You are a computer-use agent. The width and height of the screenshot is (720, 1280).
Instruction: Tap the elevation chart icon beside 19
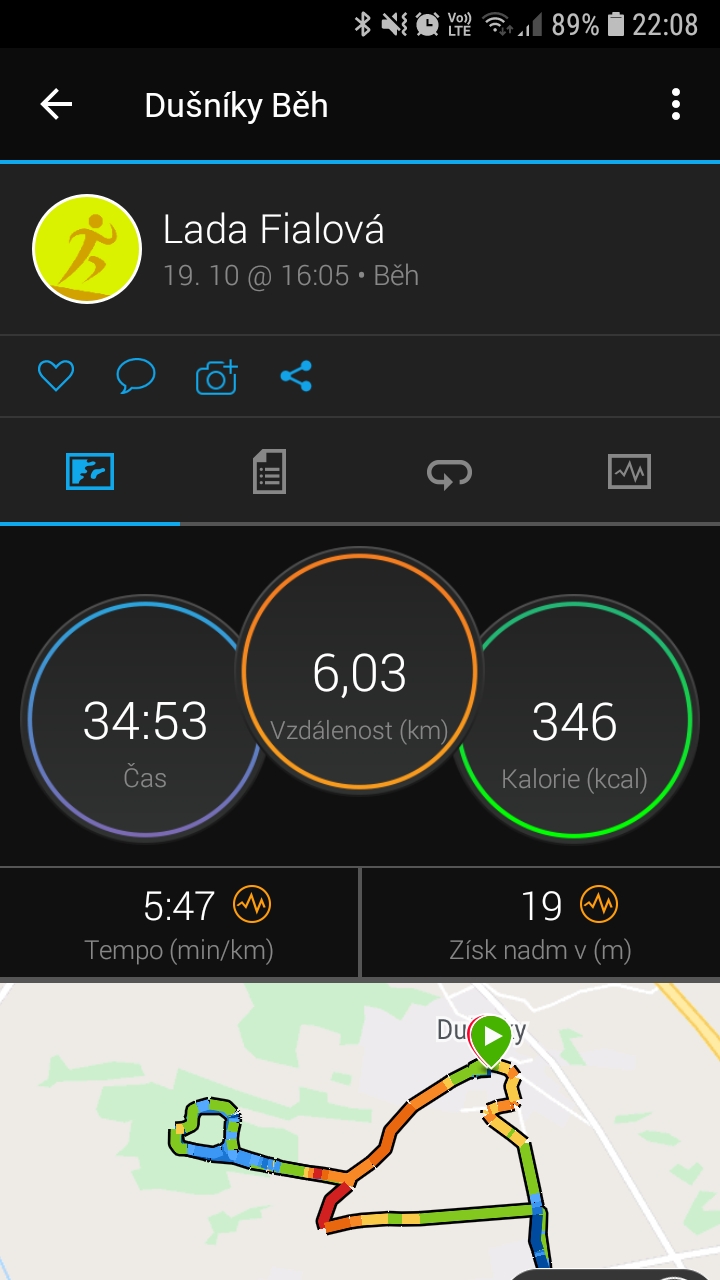(x=599, y=905)
